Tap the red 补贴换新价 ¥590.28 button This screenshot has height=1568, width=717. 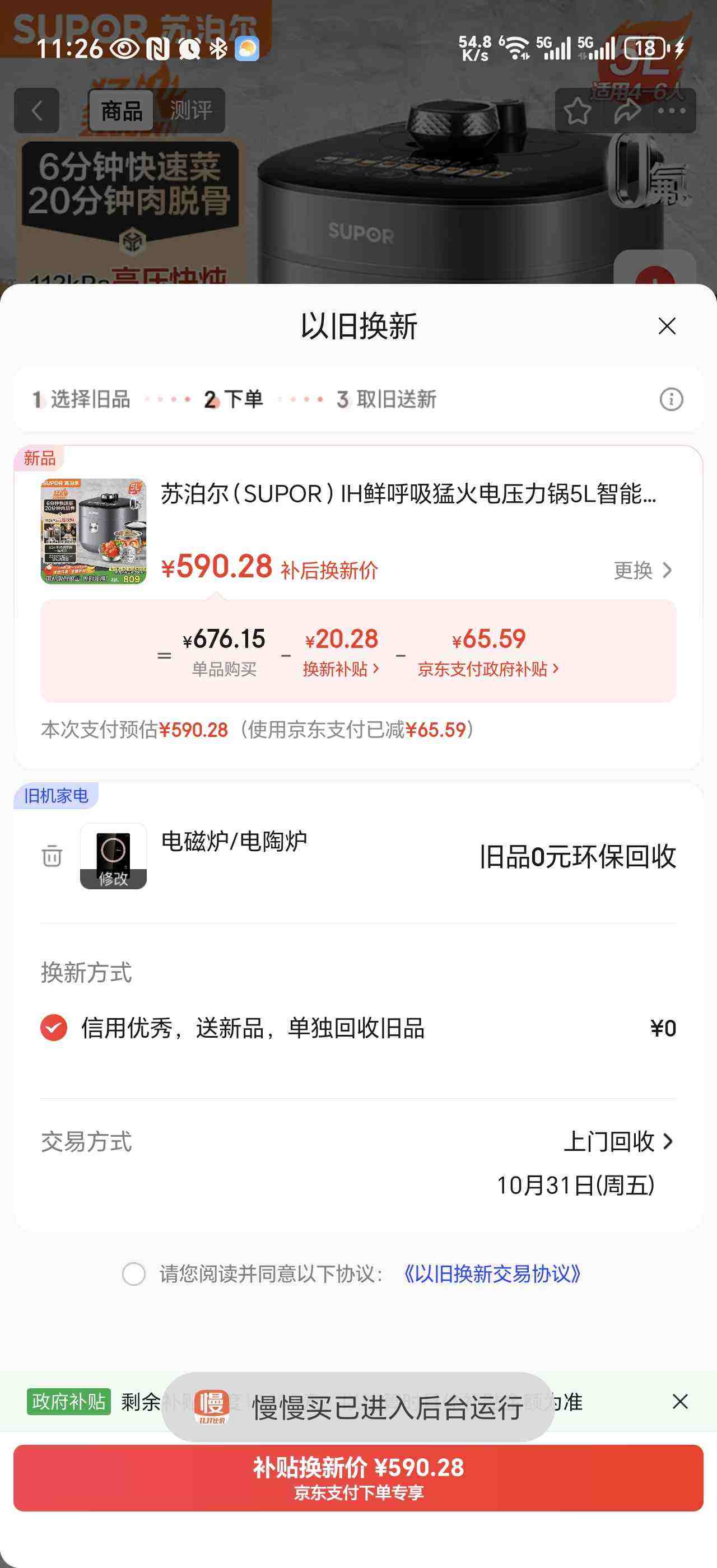pyautogui.click(x=358, y=1486)
